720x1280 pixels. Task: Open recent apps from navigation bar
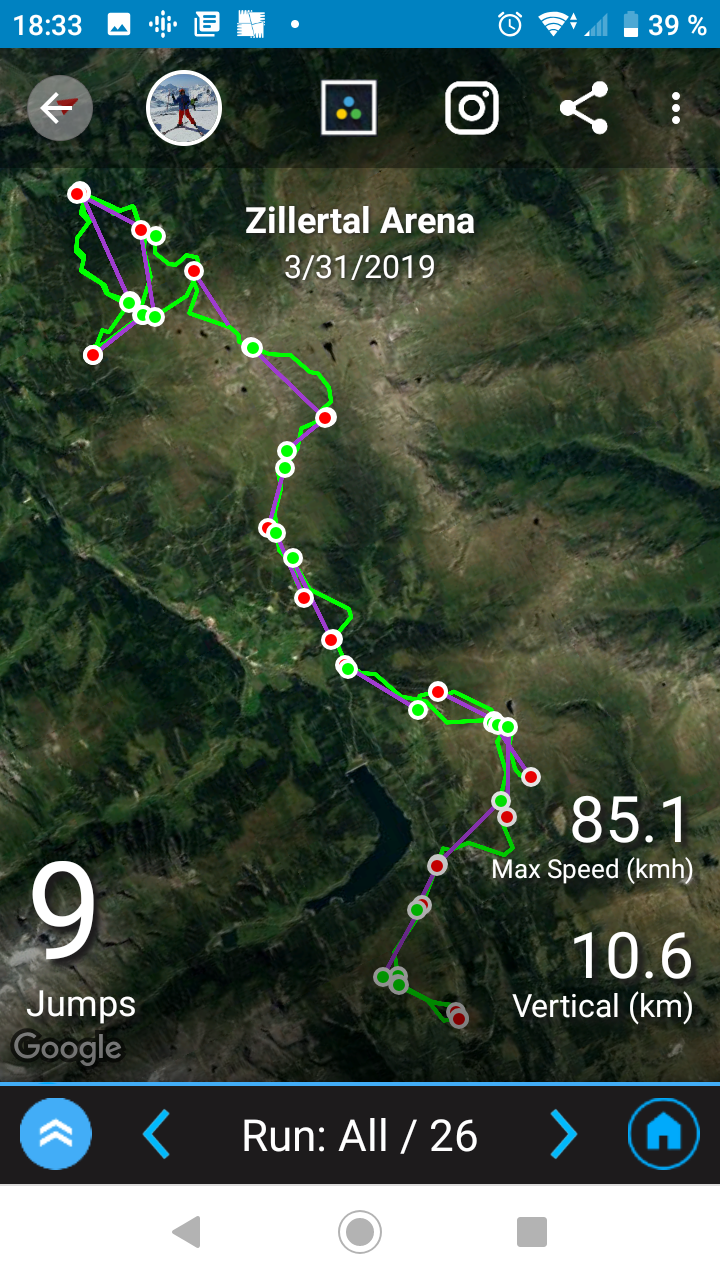532,1232
